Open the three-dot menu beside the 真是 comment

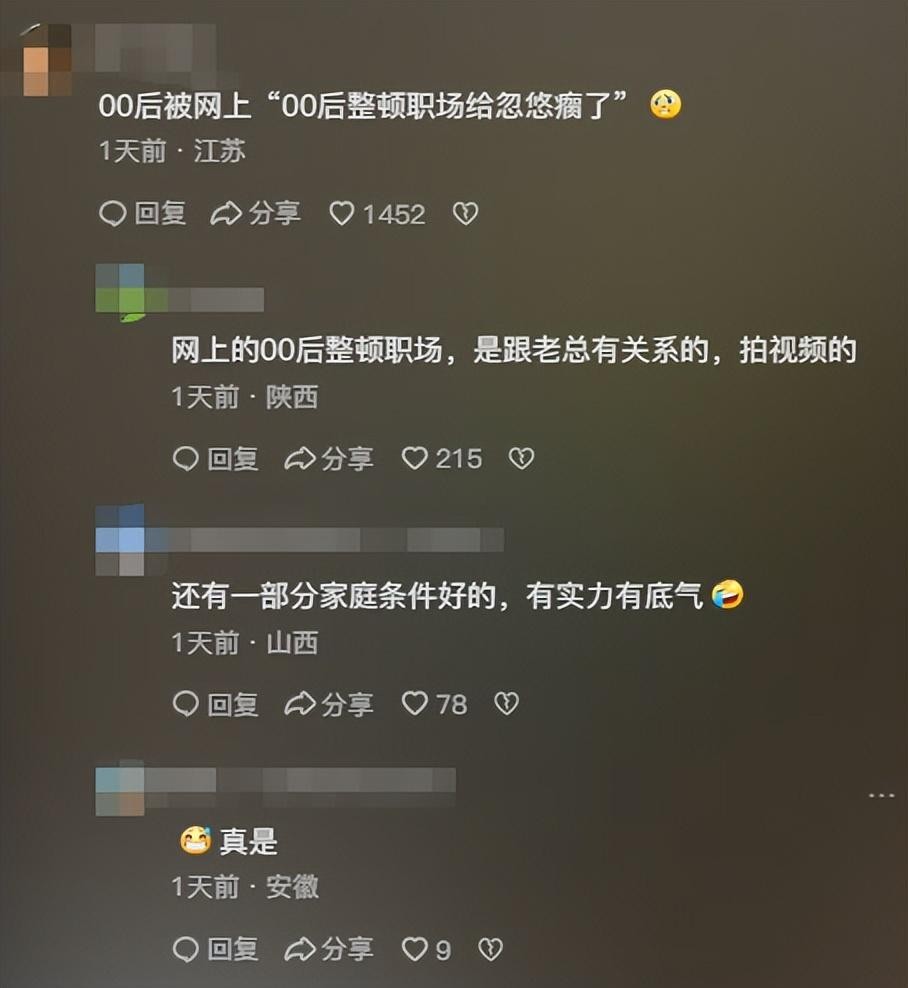881,795
